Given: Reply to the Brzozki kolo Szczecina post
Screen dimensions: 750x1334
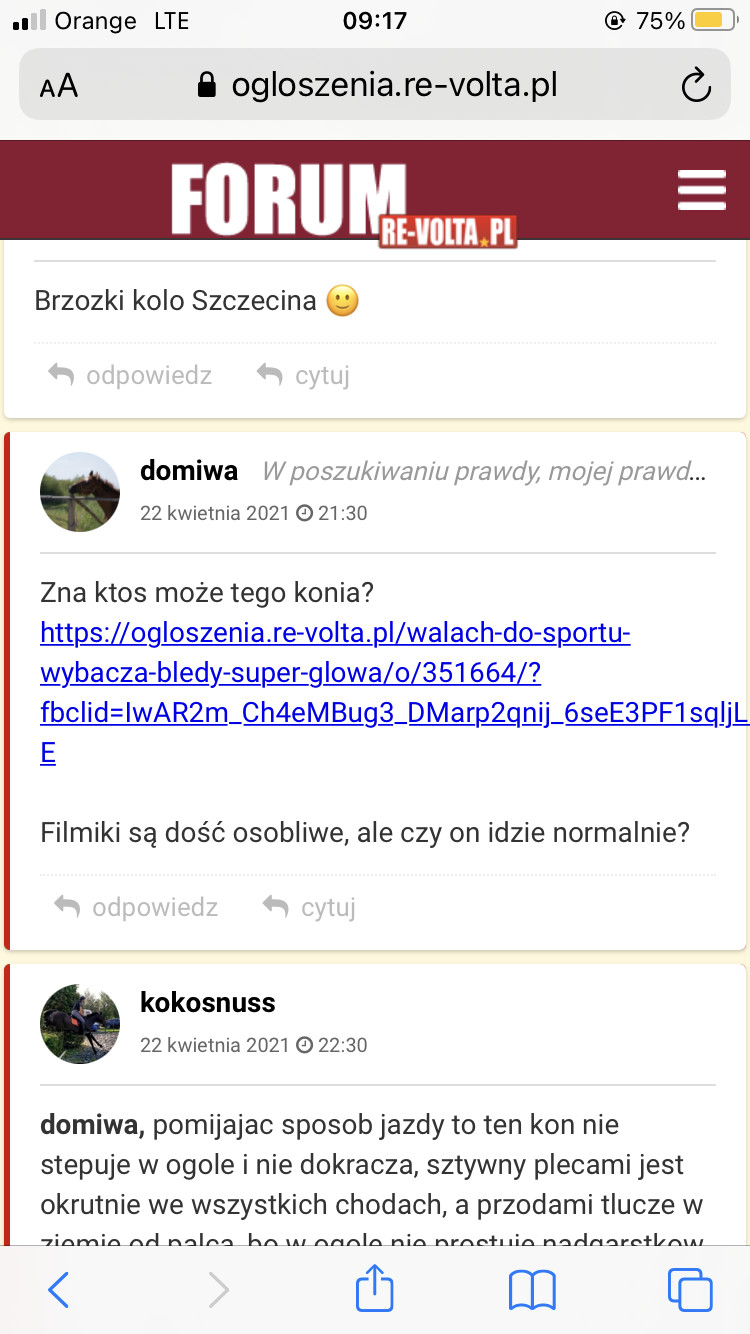Looking at the screenshot, I should 130,376.
